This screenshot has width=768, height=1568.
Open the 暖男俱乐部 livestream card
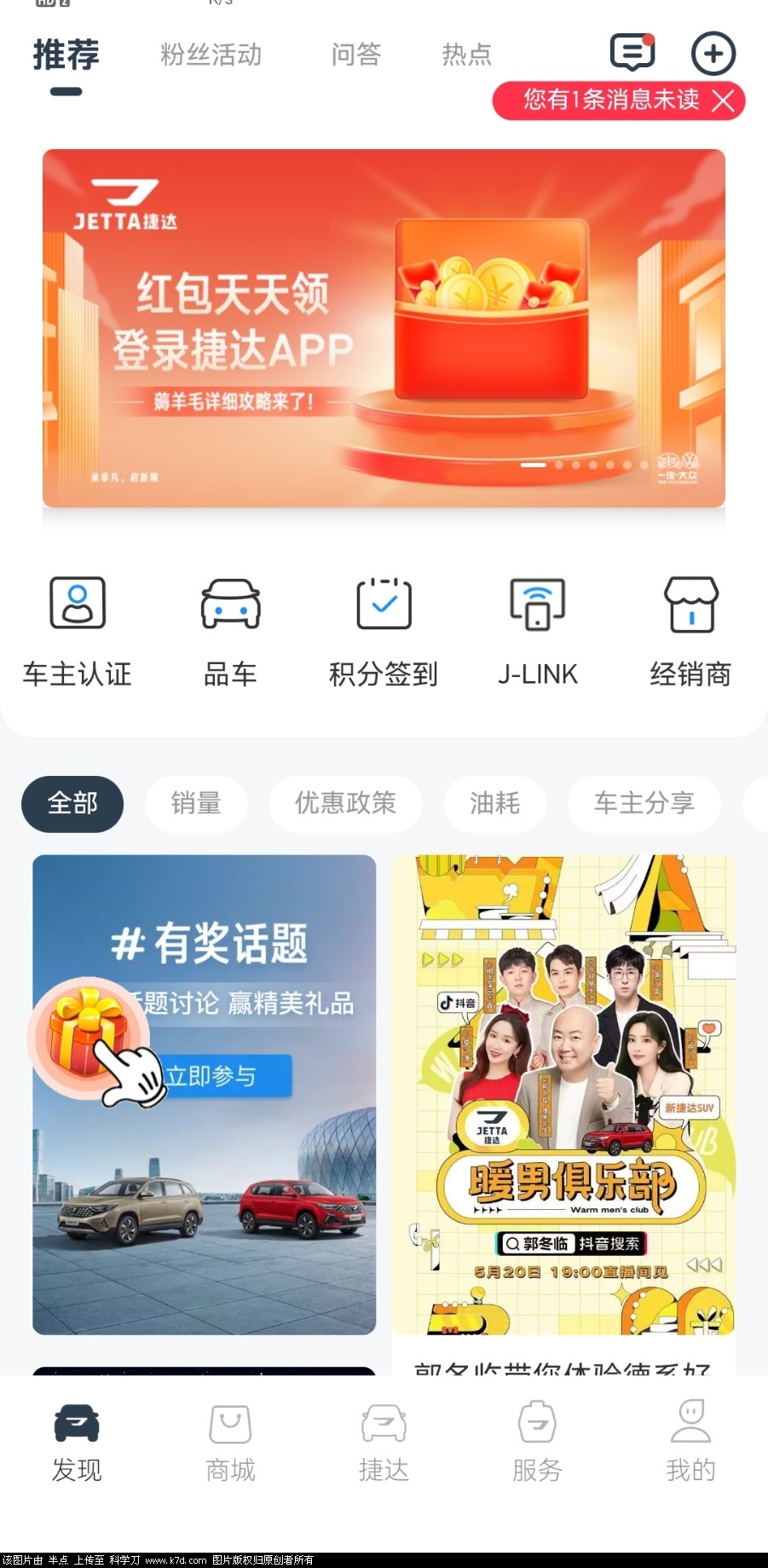[x=563, y=1095]
